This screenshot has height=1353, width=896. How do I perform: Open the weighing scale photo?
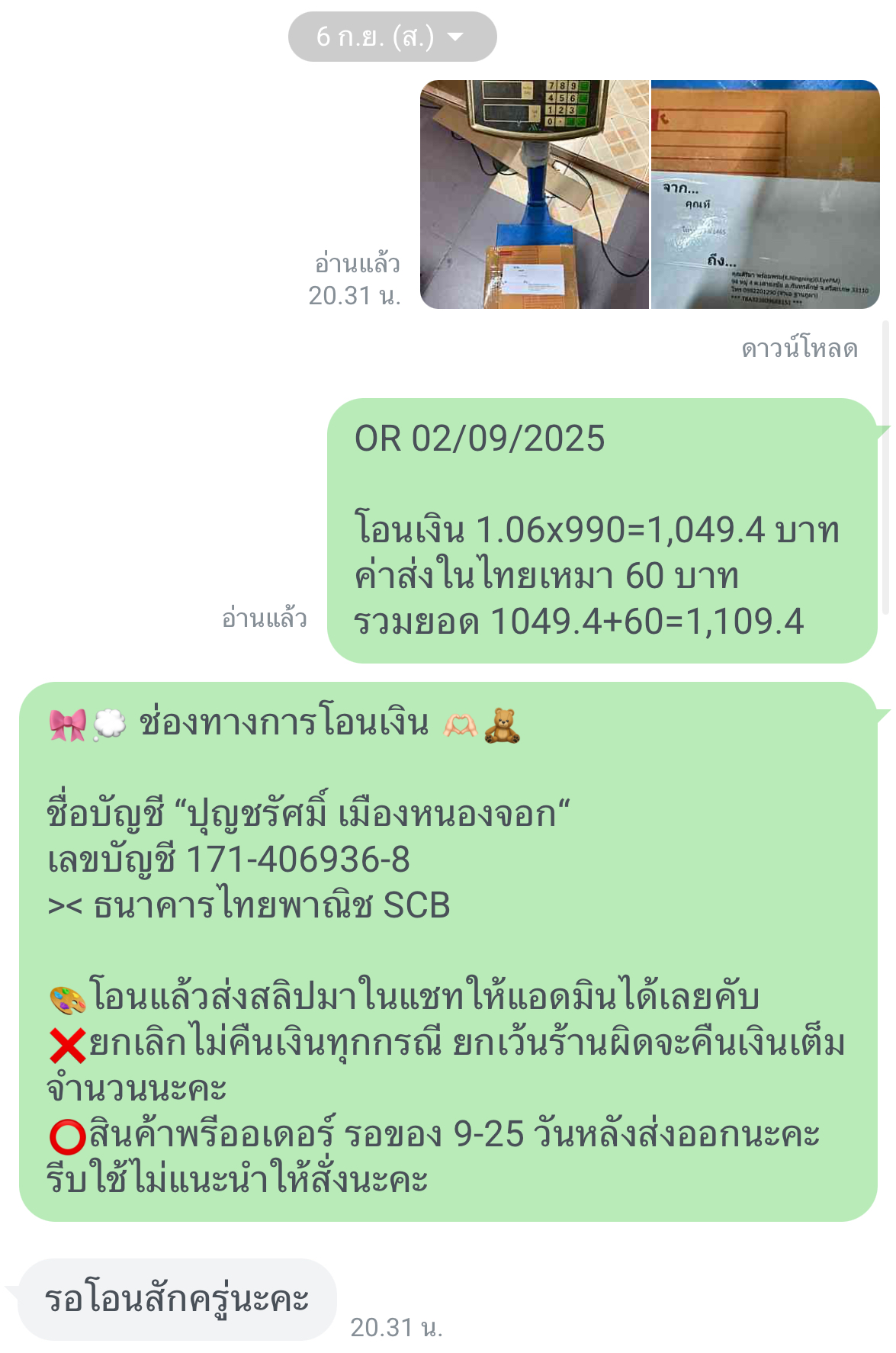(534, 194)
